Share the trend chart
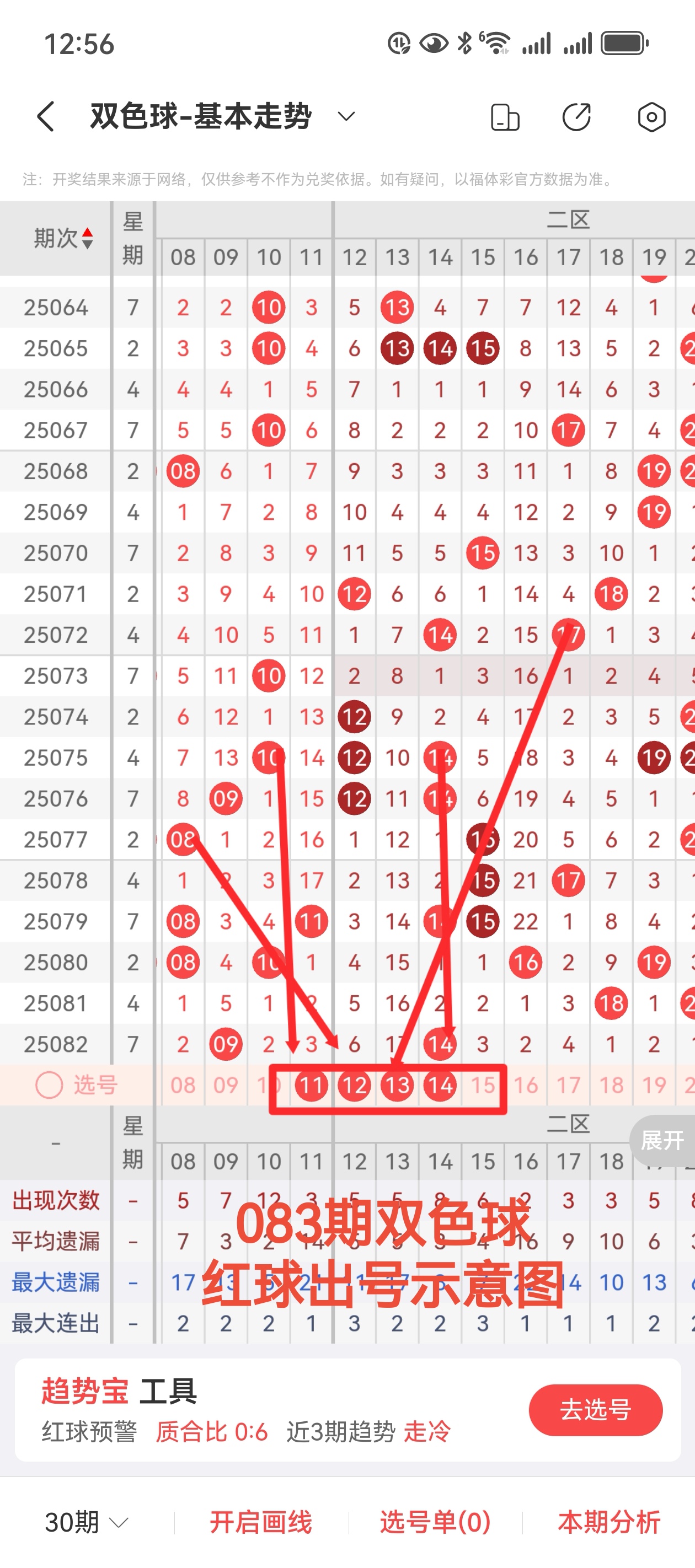Viewport: 695px width, 1568px height. (576, 117)
